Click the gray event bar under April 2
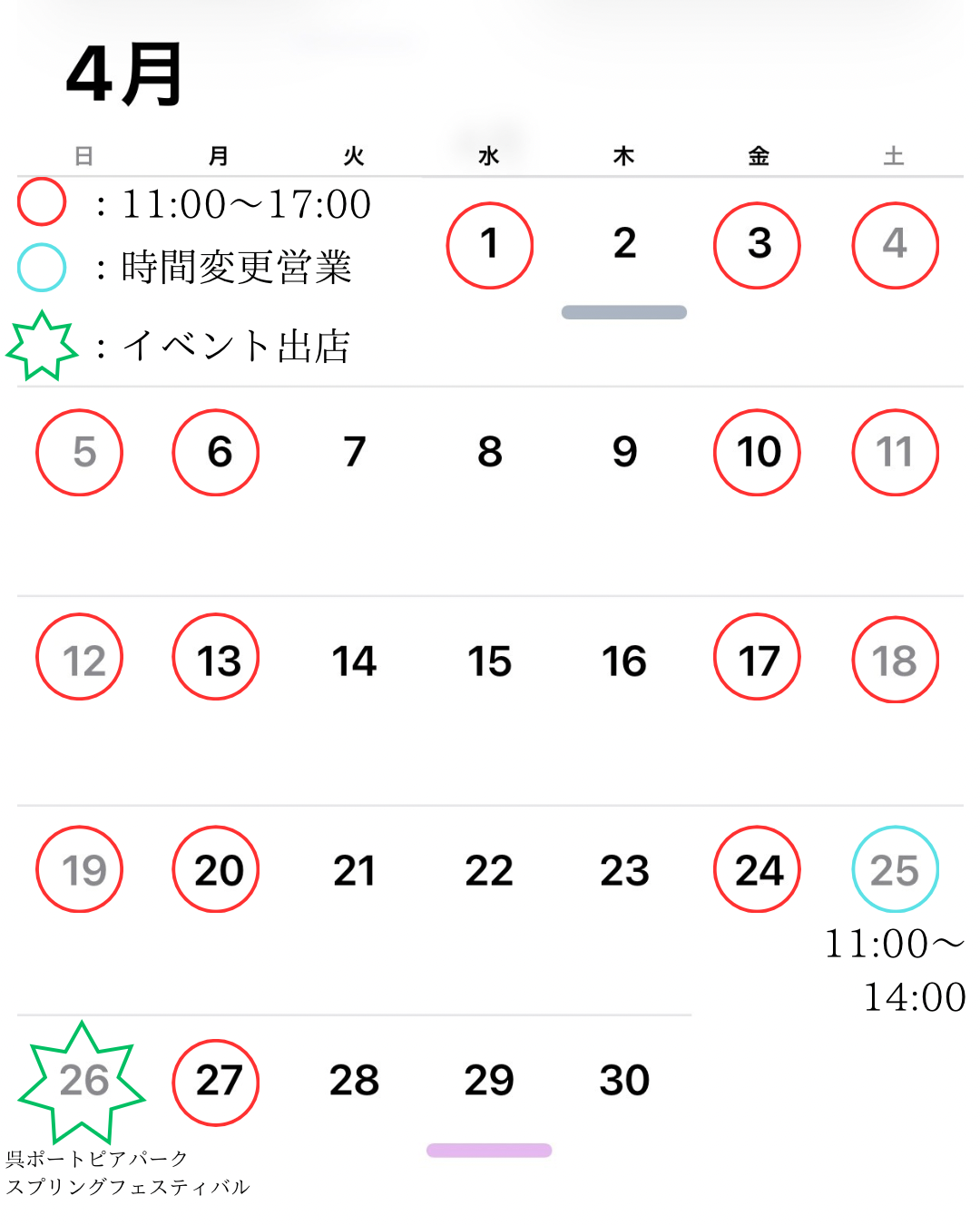 623,312
